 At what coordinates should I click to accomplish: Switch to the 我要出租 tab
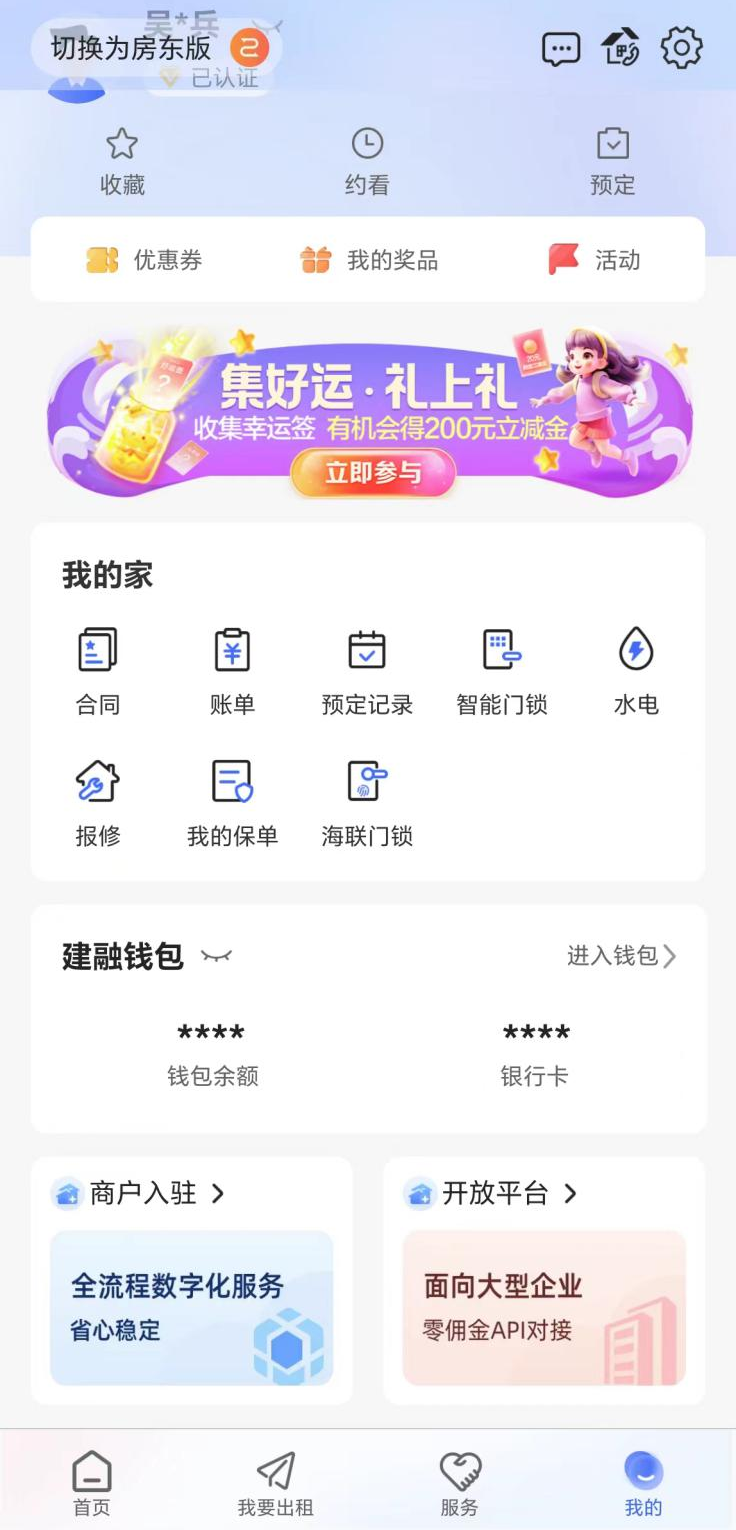tap(276, 1484)
